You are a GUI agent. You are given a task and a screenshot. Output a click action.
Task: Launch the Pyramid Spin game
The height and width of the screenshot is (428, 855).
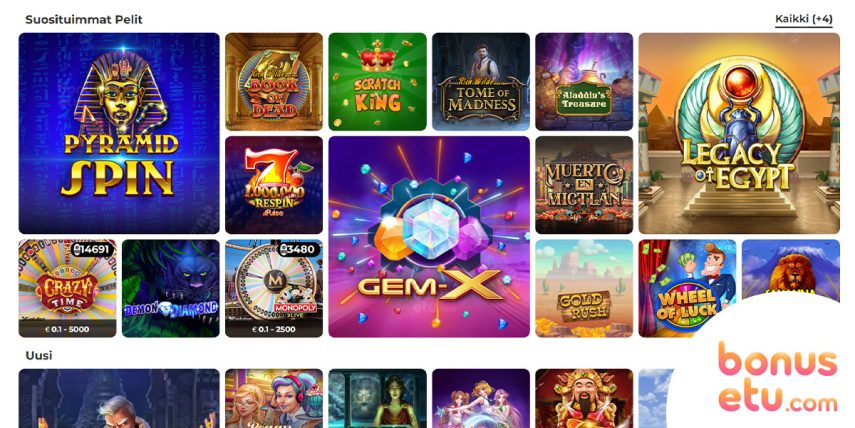tap(119, 133)
